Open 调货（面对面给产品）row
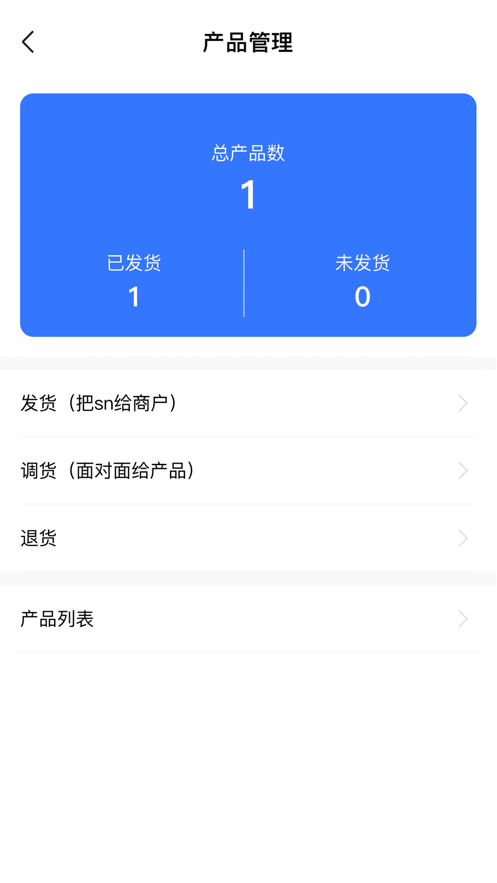Viewport: 497px width, 883px height. [x=248, y=471]
